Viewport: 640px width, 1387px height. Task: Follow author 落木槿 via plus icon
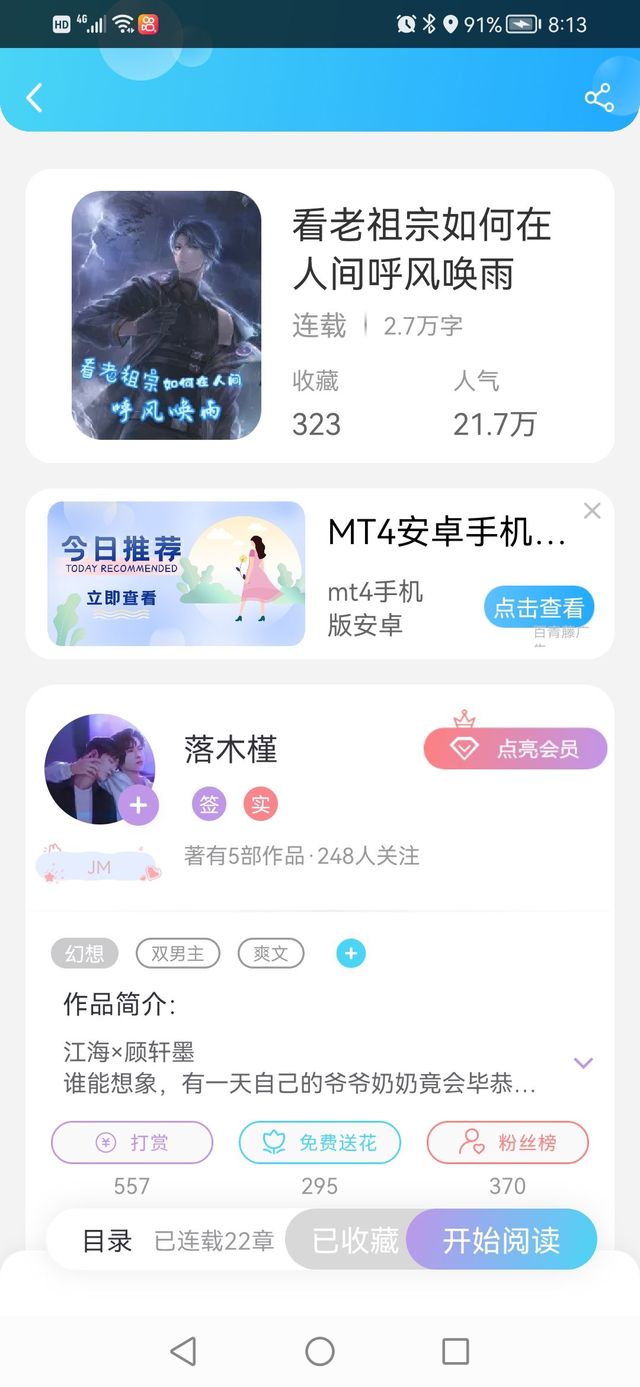click(138, 805)
